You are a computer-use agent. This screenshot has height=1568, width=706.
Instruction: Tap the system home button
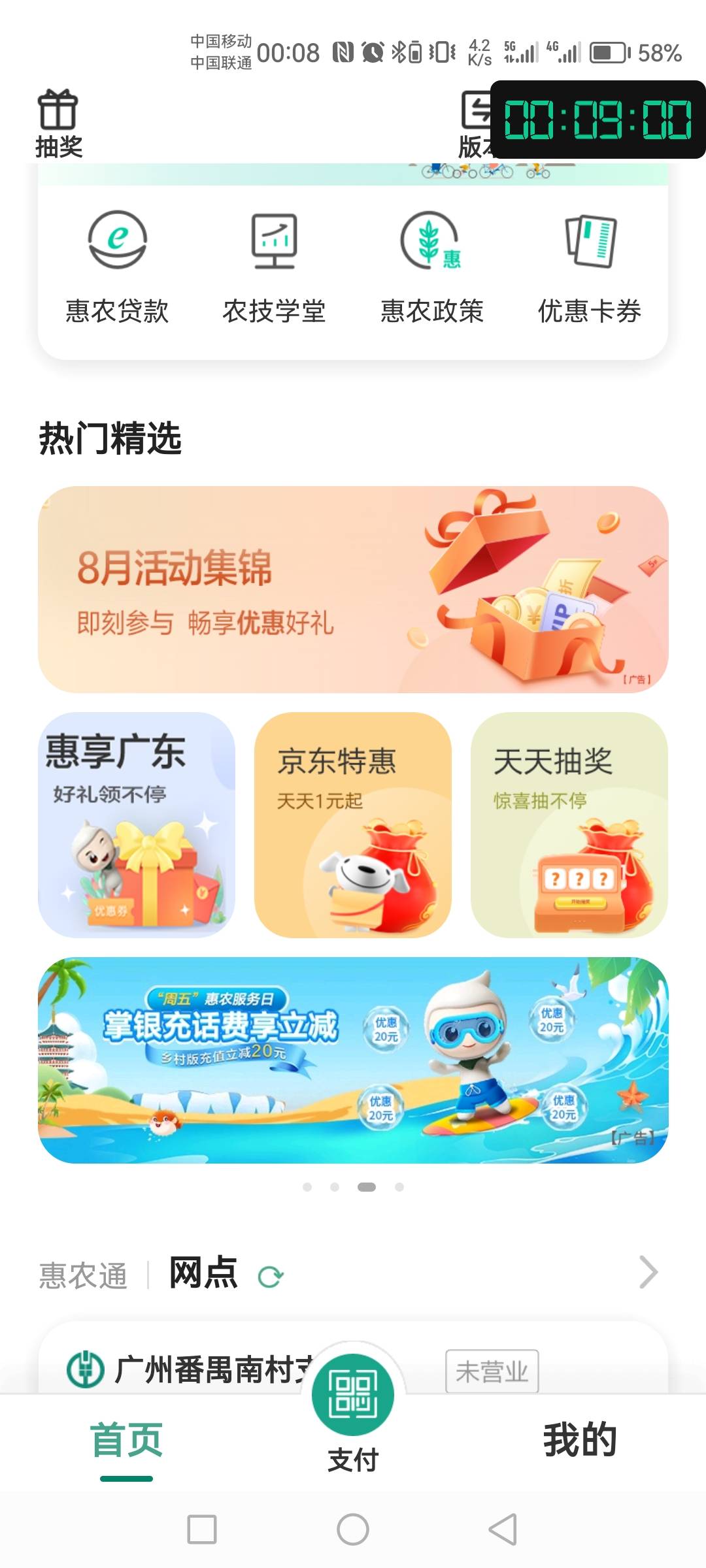point(353,1529)
